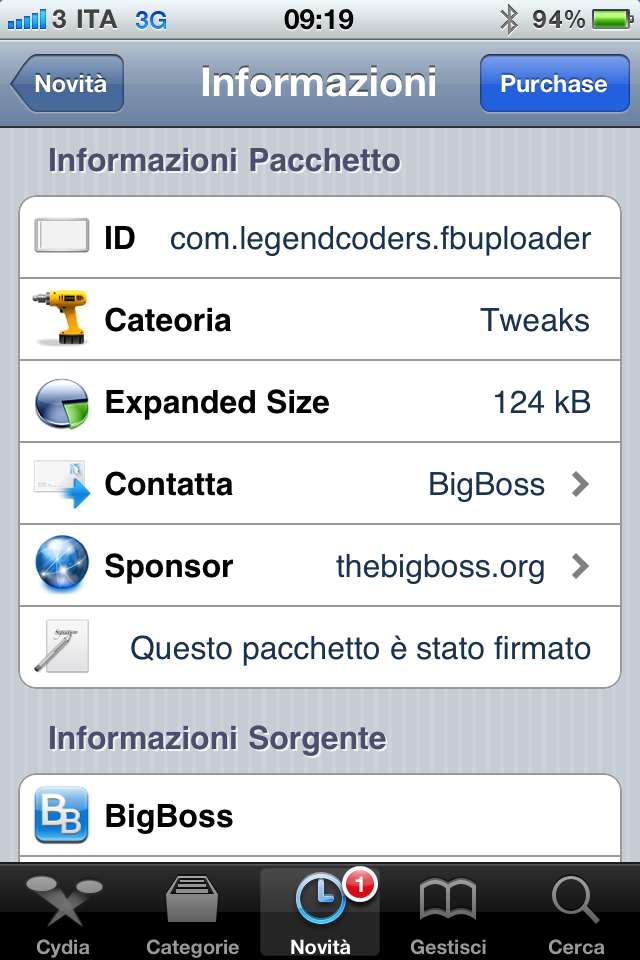Select the Novità tab

click(320, 914)
